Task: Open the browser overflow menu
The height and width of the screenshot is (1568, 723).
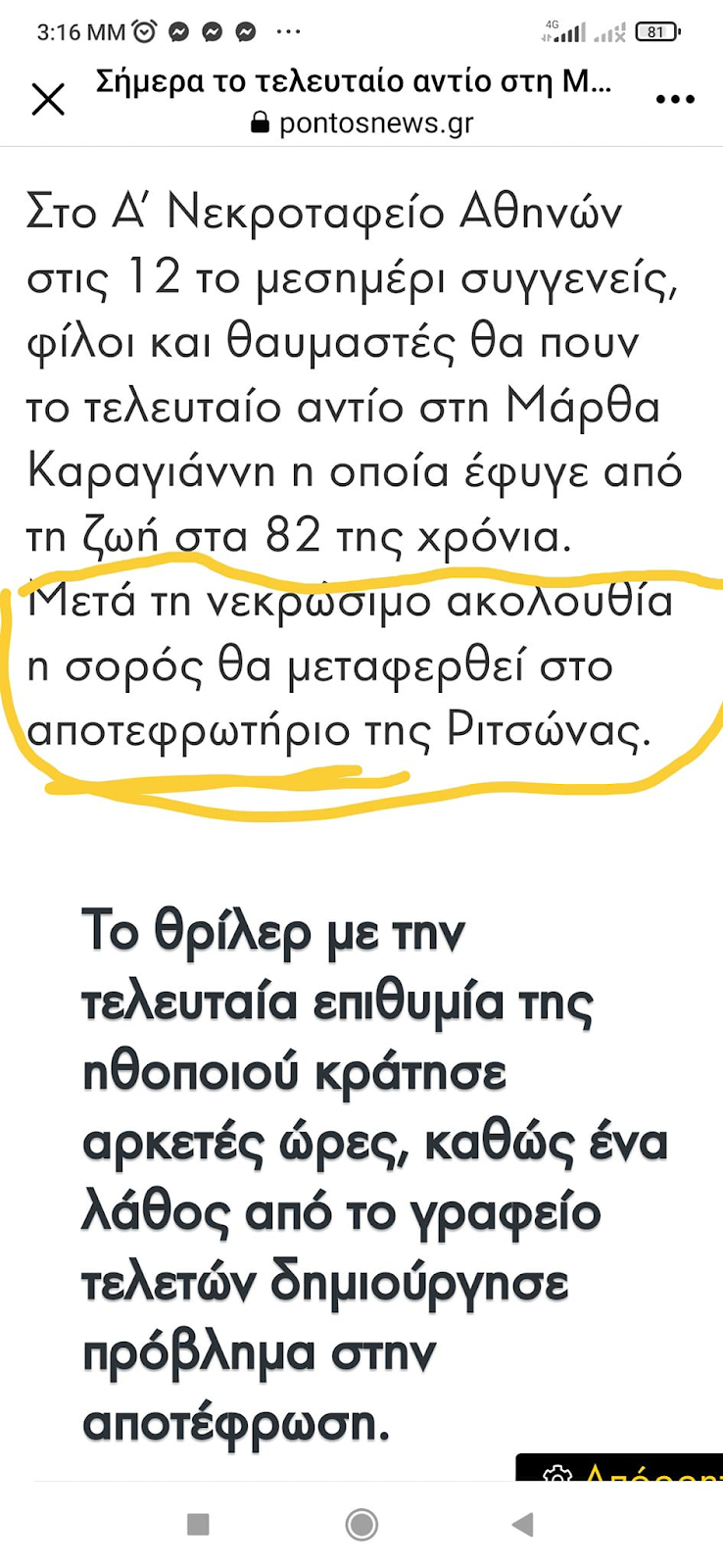Action: click(675, 99)
